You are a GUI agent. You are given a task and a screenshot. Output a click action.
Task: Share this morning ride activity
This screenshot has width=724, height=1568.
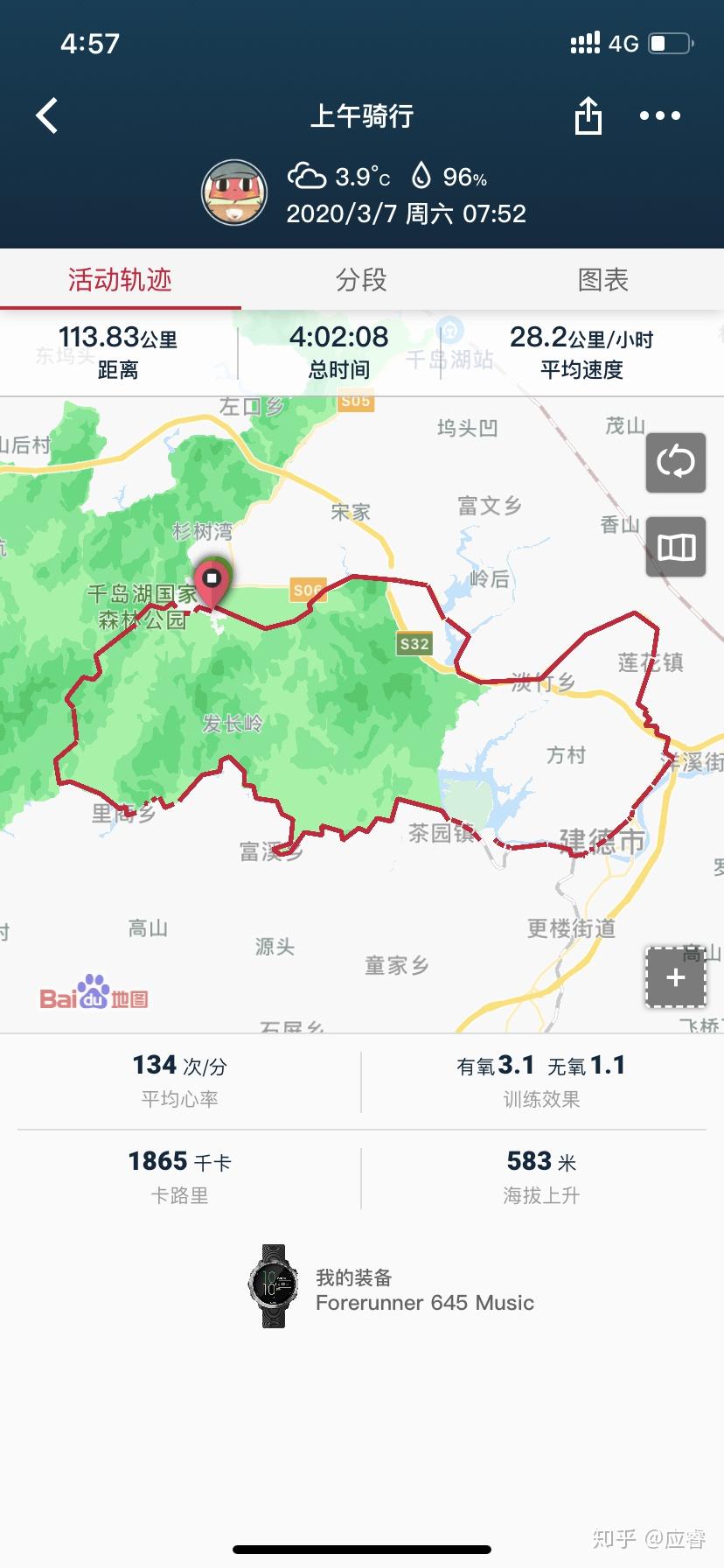pos(588,115)
